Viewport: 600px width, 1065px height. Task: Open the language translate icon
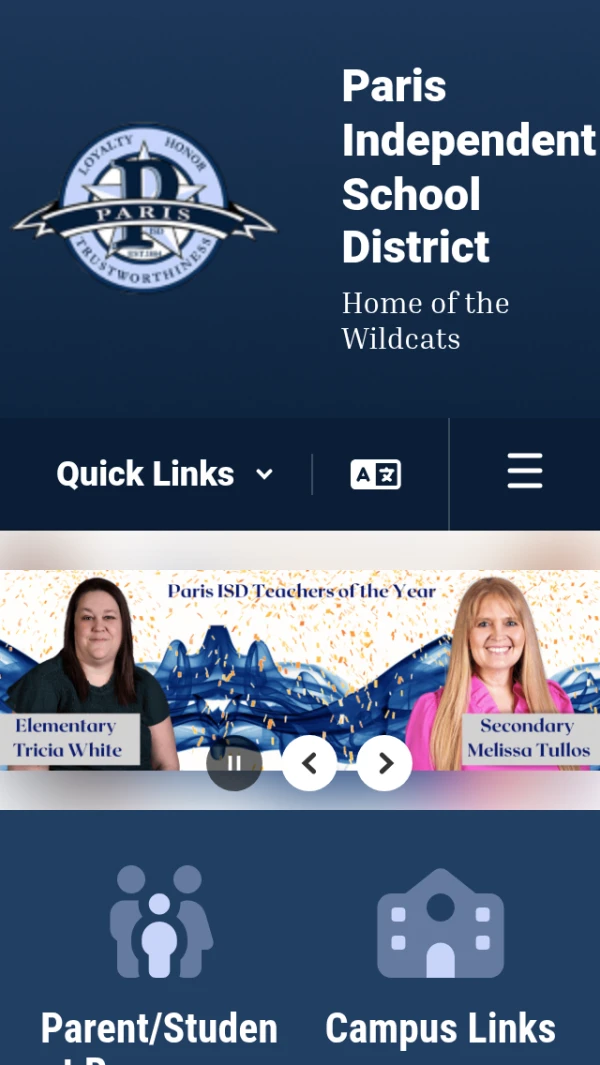coord(376,474)
